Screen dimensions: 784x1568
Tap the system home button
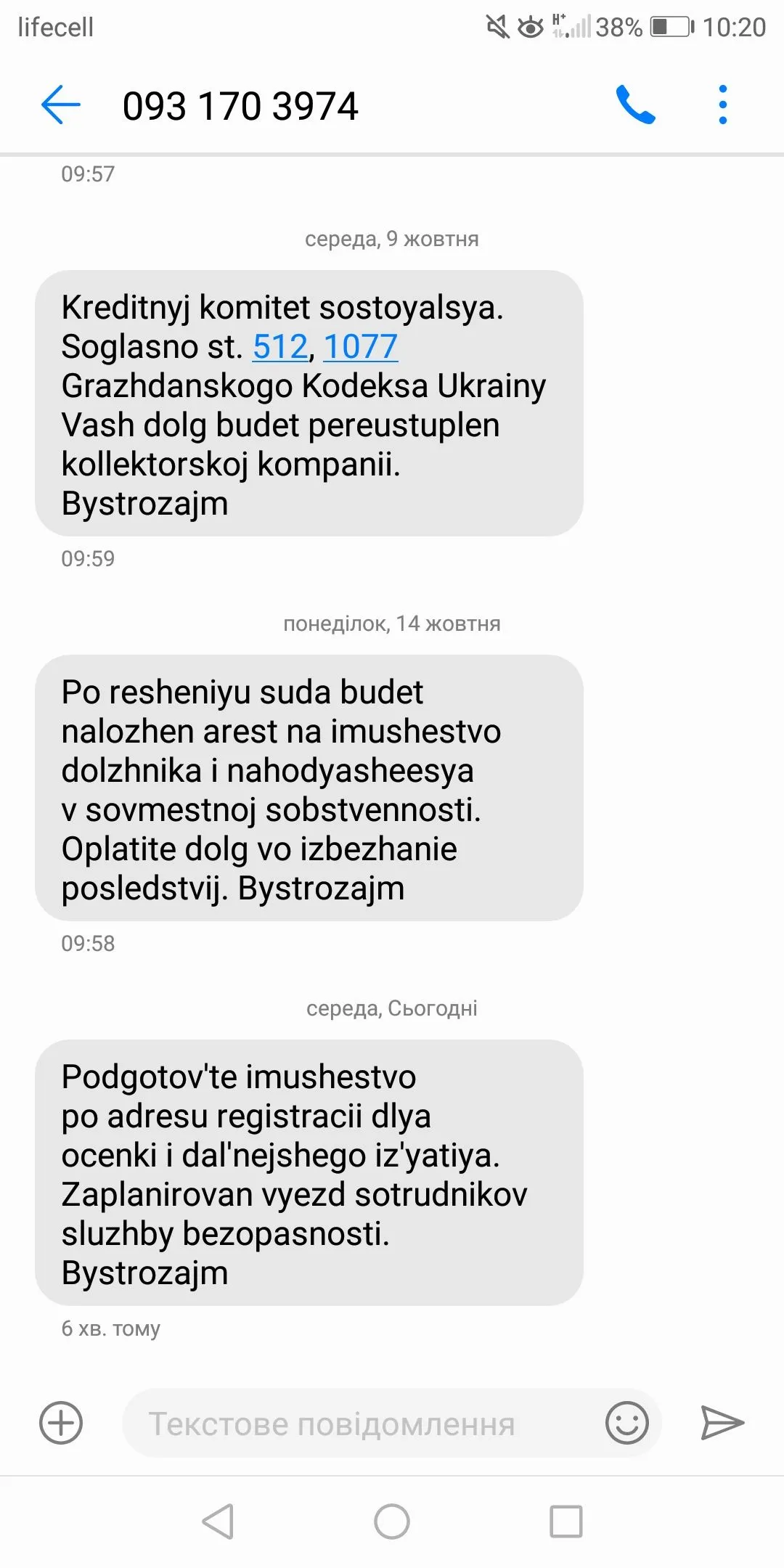point(392,1522)
